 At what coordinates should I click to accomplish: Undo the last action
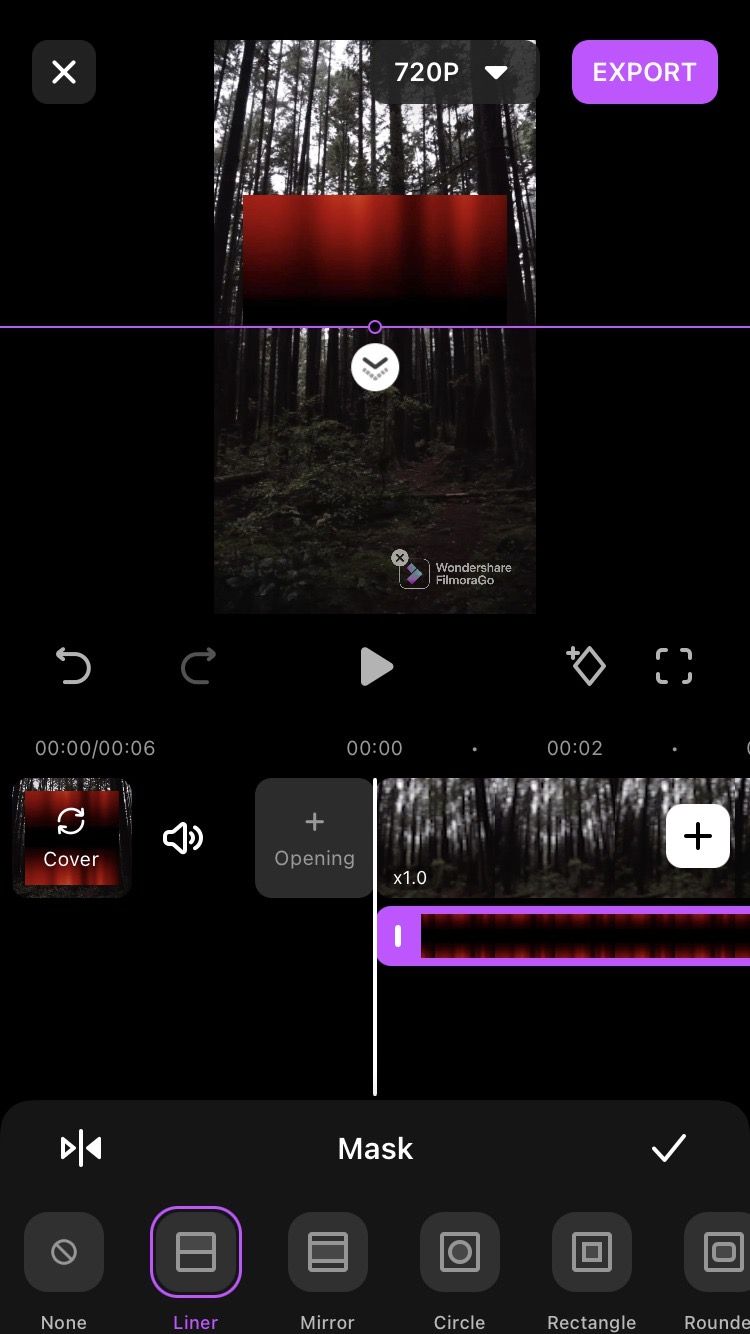pyautogui.click(x=73, y=666)
